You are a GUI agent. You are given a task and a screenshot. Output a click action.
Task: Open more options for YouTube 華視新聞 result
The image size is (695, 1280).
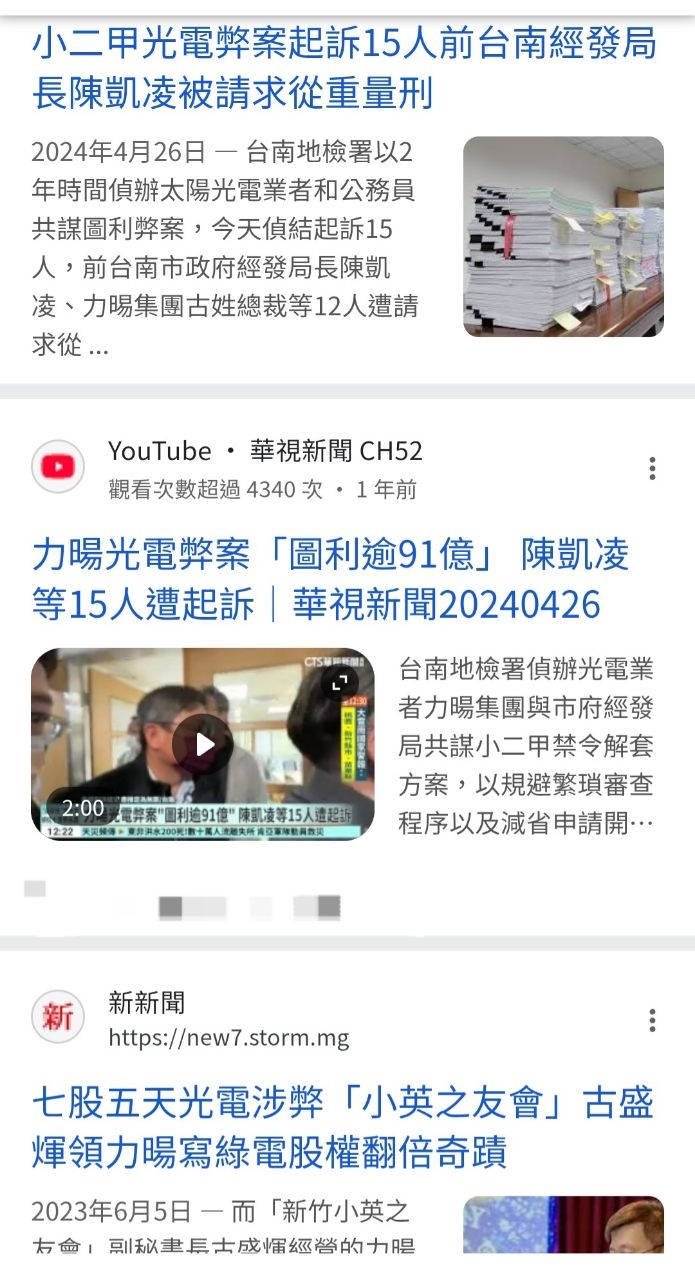click(652, 468)
